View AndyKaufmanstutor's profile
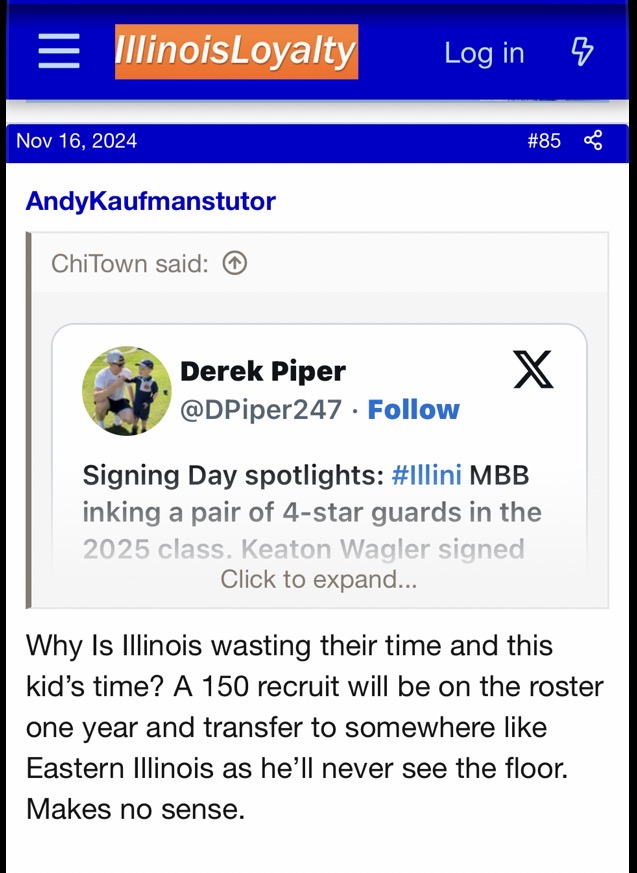The image size is (637, 873). [x=150, y=201]
